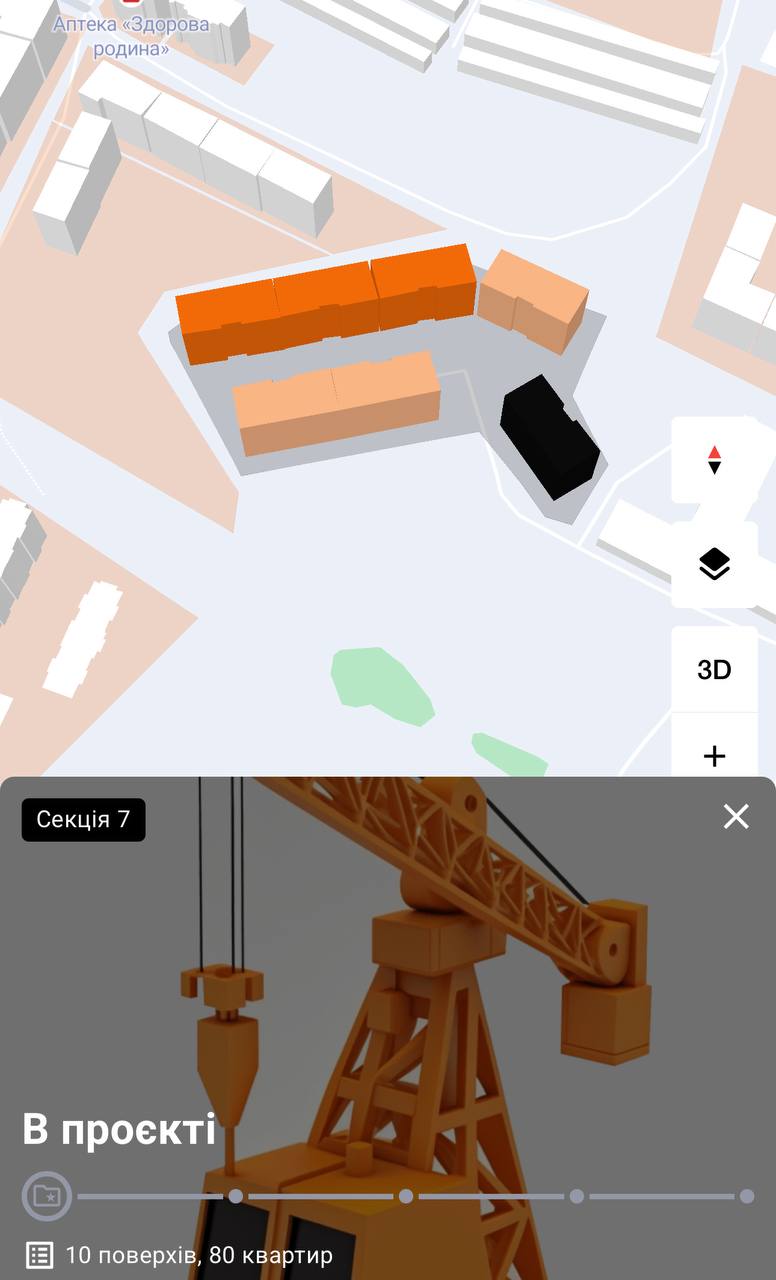Image resolution: width=776 pixels, height=1280 pixels.
Task: Select the black building on the map
Action: [548, 436]
